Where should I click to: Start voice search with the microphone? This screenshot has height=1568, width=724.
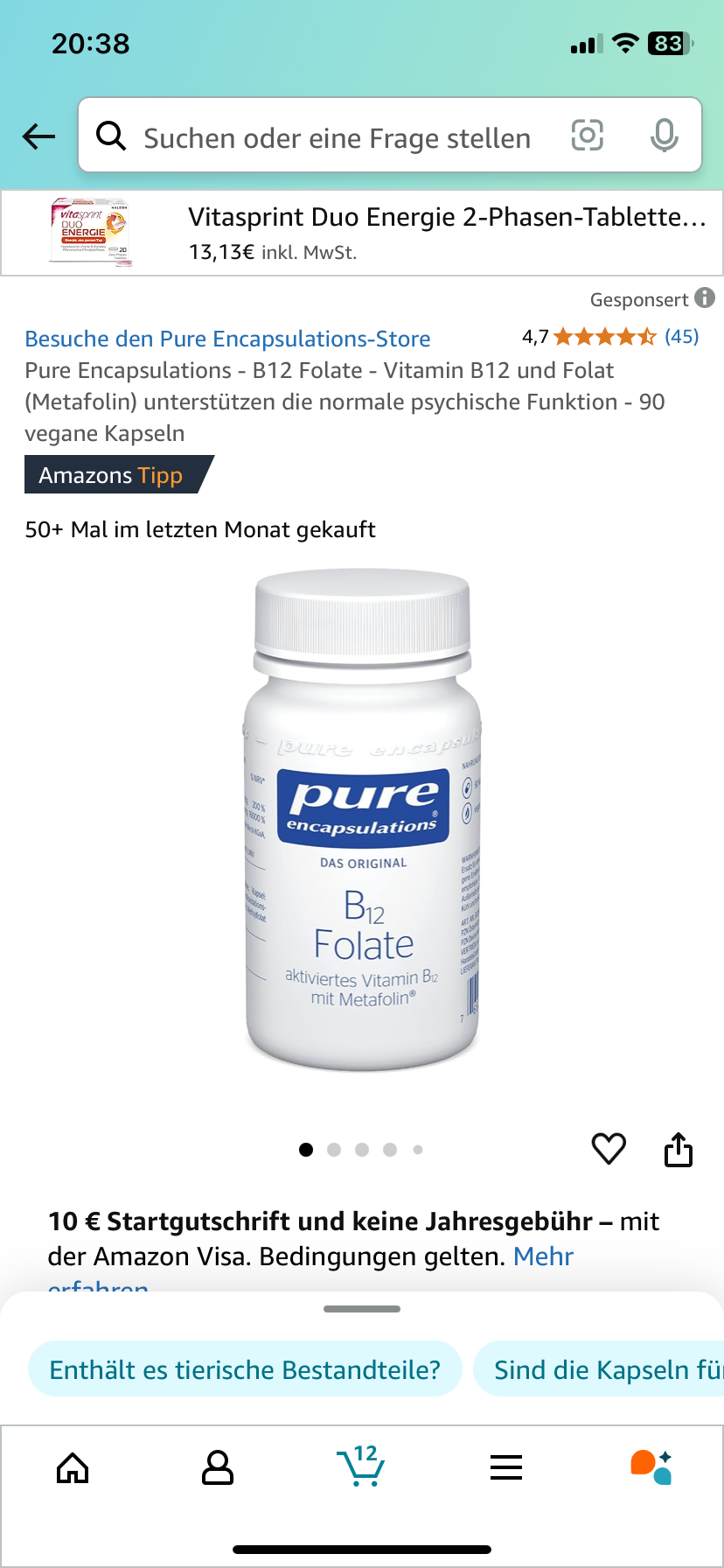click(665, 136)
